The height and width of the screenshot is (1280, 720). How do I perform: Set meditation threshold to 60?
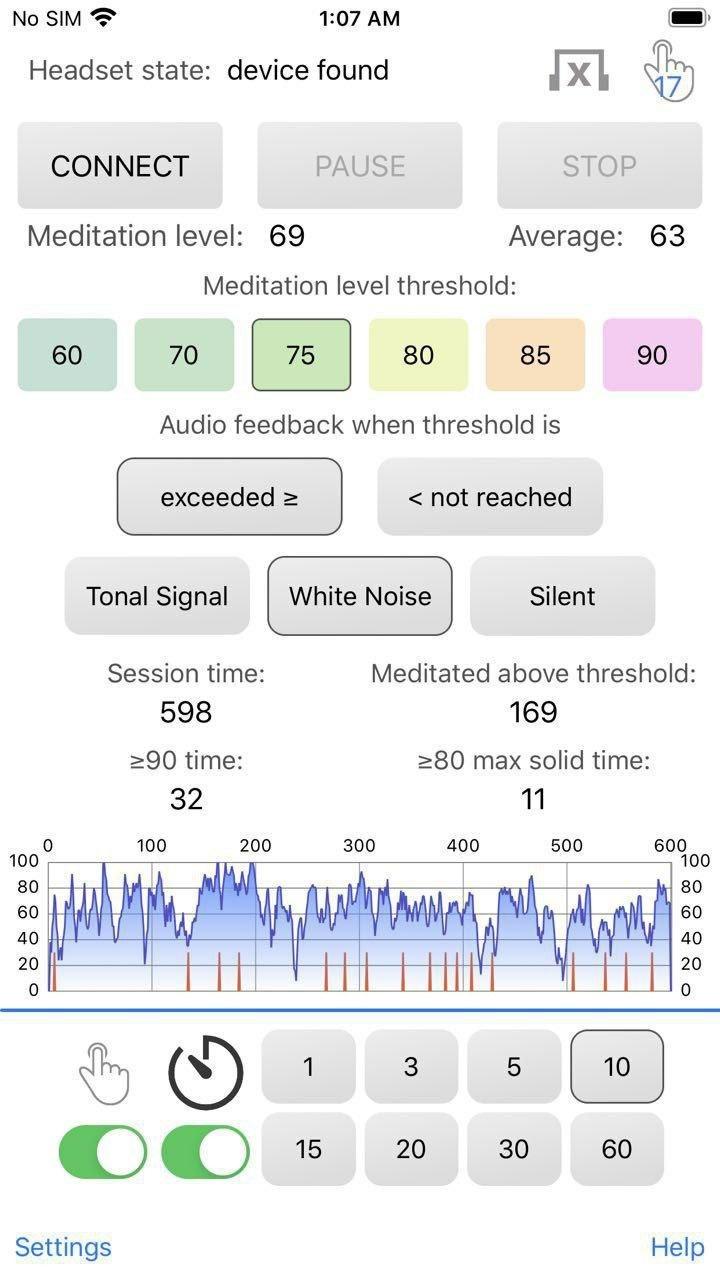click(66, 354)
